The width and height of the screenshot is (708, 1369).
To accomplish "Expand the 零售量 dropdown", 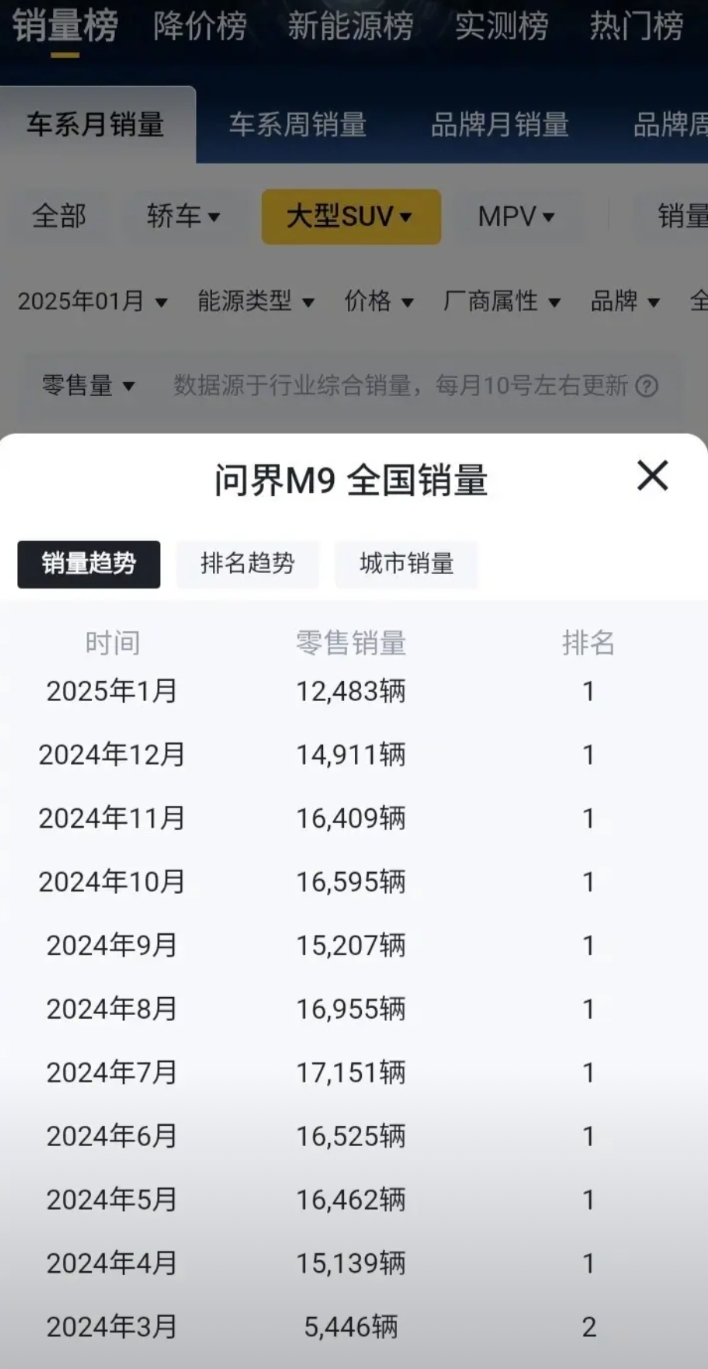I will pos(88,385).
